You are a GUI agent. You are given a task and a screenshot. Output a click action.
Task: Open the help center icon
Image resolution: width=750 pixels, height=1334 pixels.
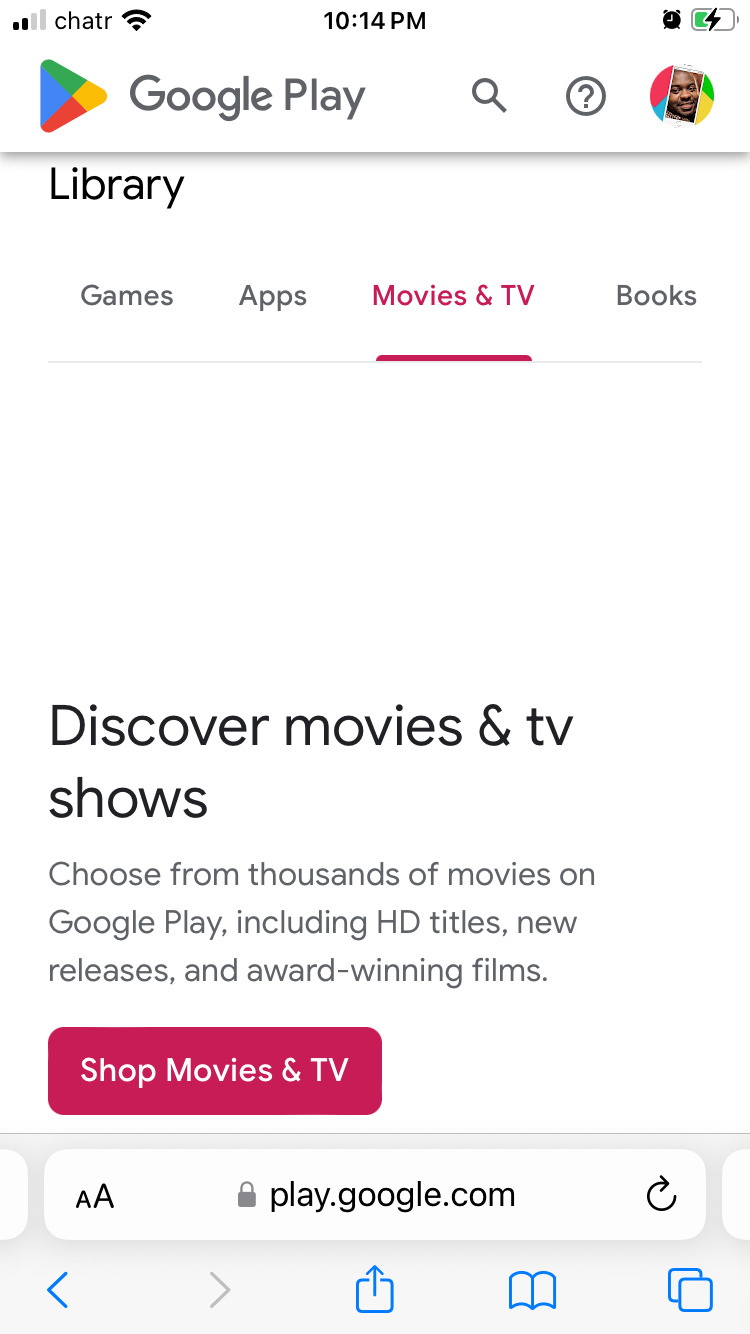click(x=586, y=97)
